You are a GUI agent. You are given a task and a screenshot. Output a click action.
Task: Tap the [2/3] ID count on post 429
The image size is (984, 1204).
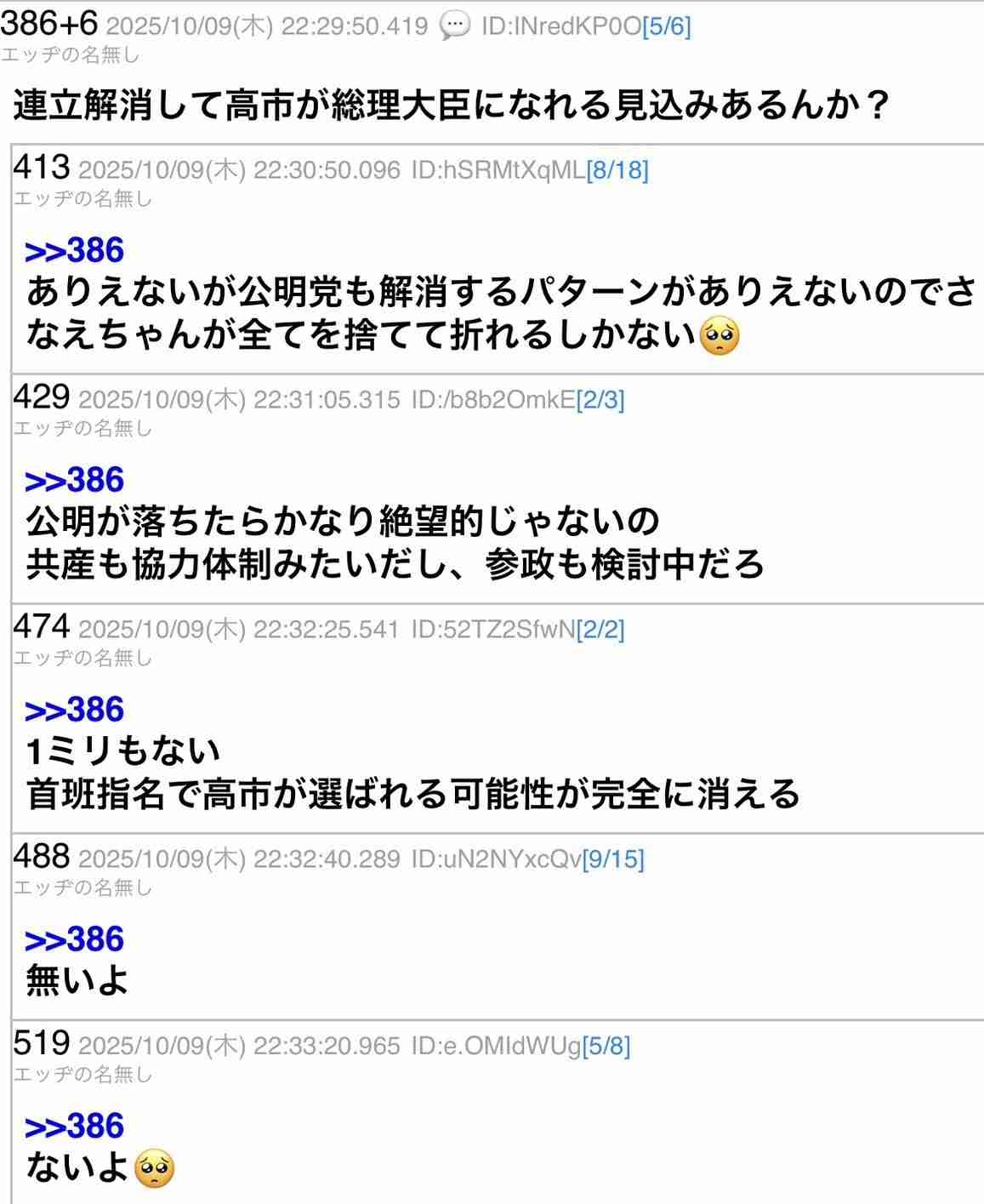[600, 400]
